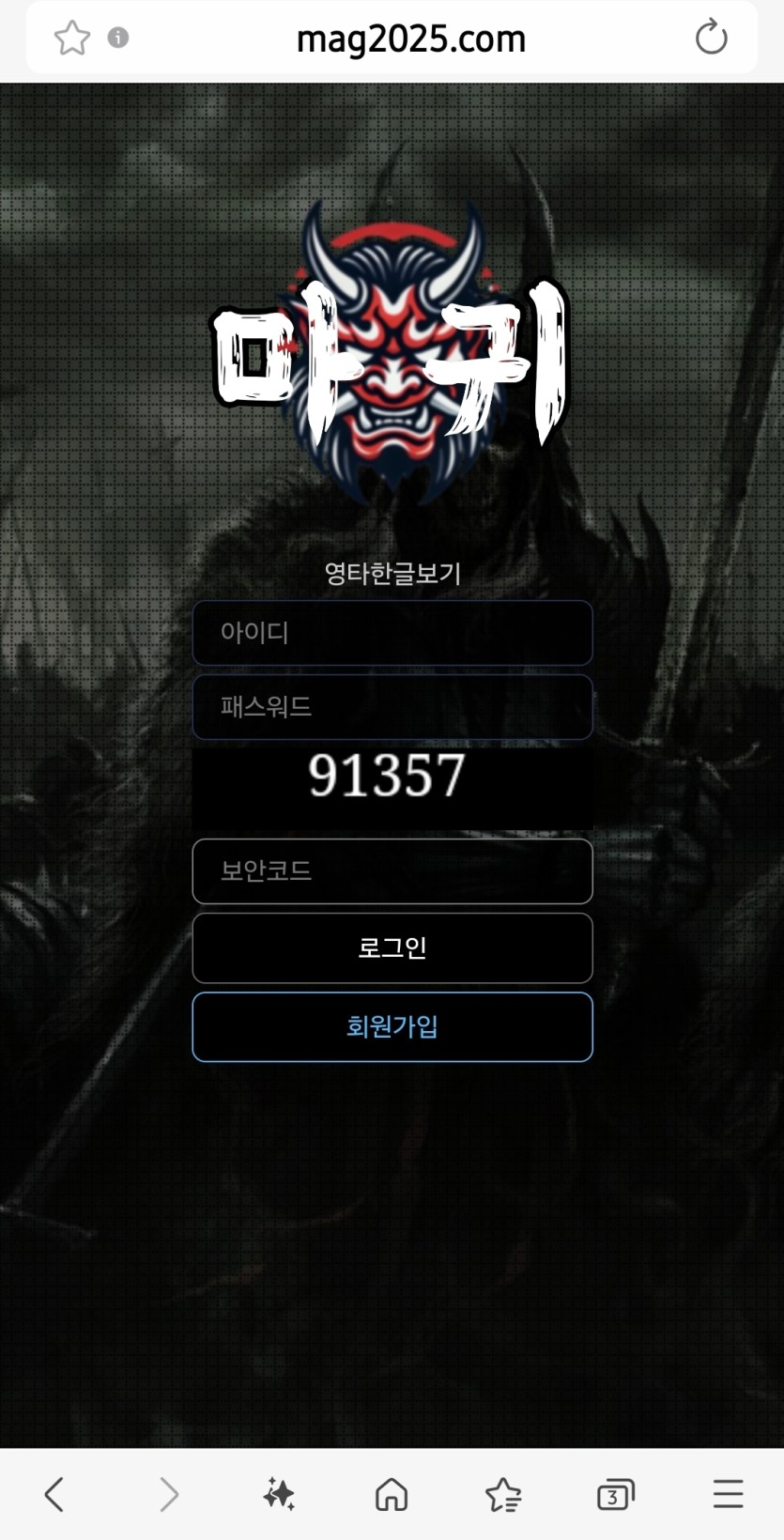Open the site information icon
This screenshot has width=784, height=1540.
118,38
